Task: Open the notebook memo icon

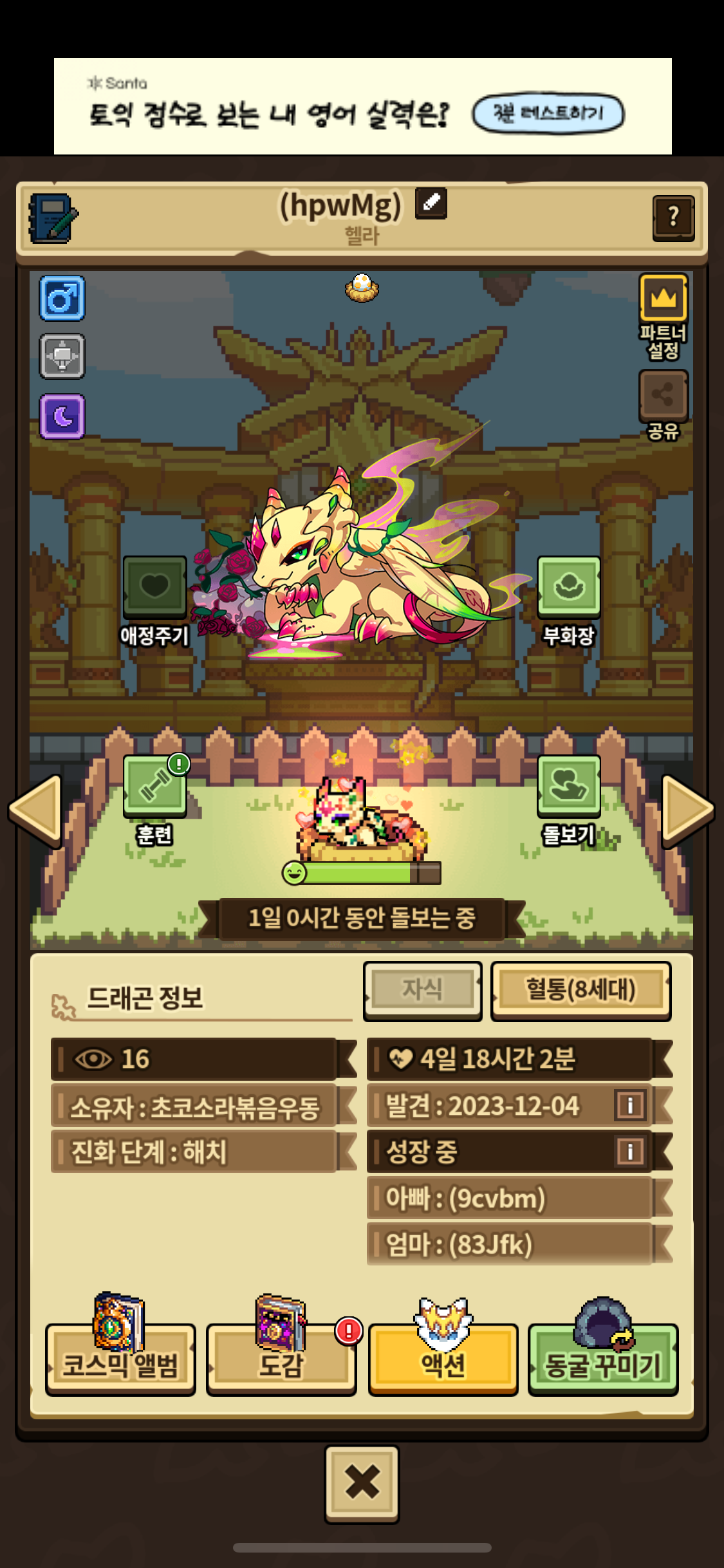Action: (53, 218)
